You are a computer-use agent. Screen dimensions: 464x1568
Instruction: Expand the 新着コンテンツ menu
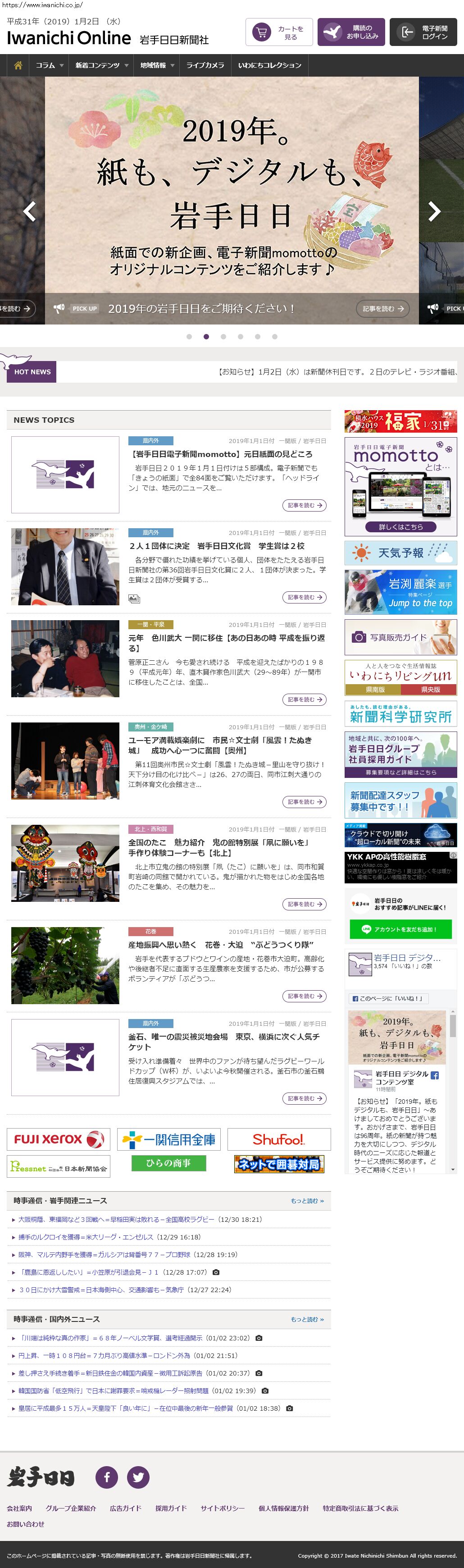pyautogui.click(x=101, y=65)
